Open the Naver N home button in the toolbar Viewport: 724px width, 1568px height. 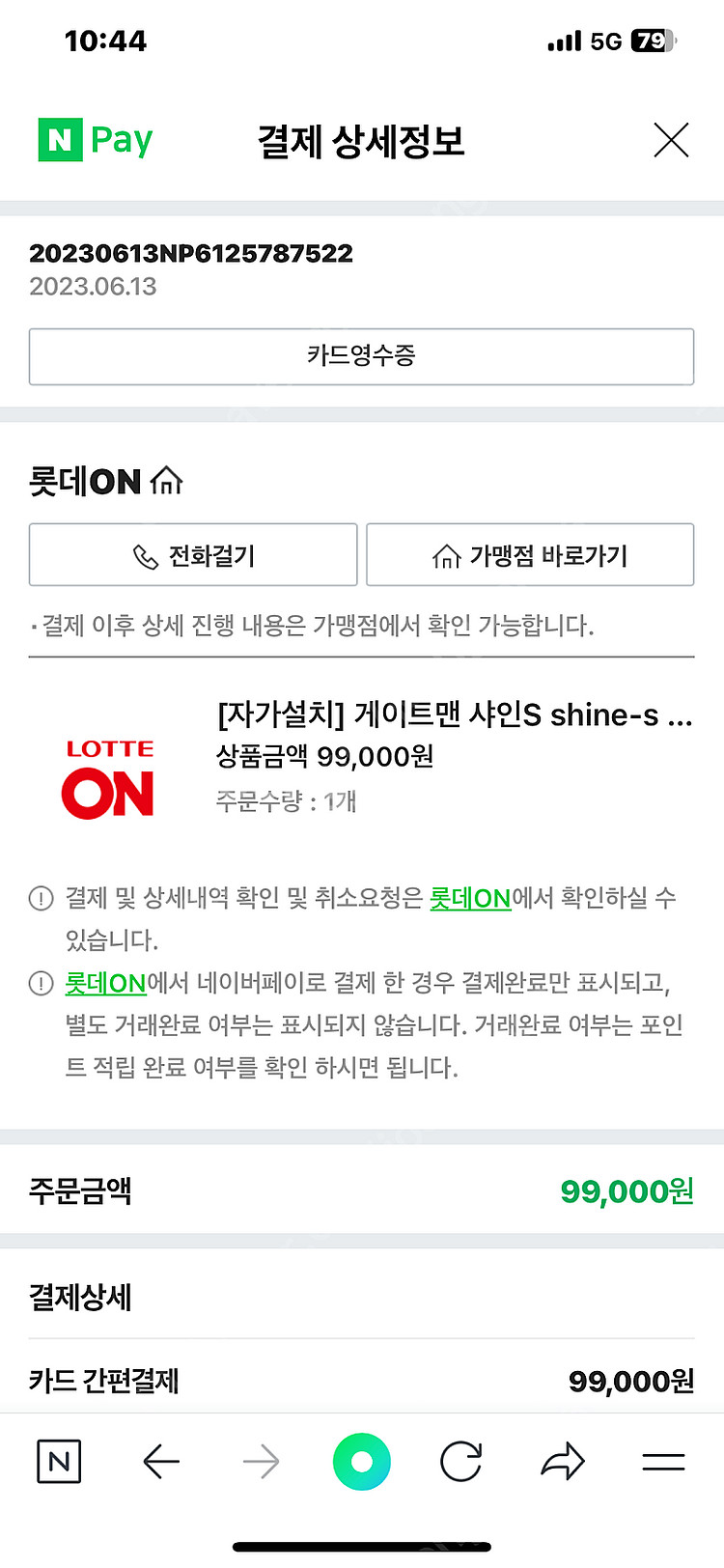(59, 1462)
